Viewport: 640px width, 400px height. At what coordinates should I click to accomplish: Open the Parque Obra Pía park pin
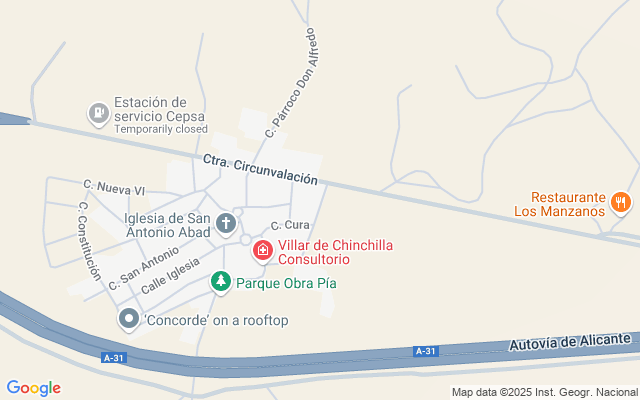click(x=221, y=282)
